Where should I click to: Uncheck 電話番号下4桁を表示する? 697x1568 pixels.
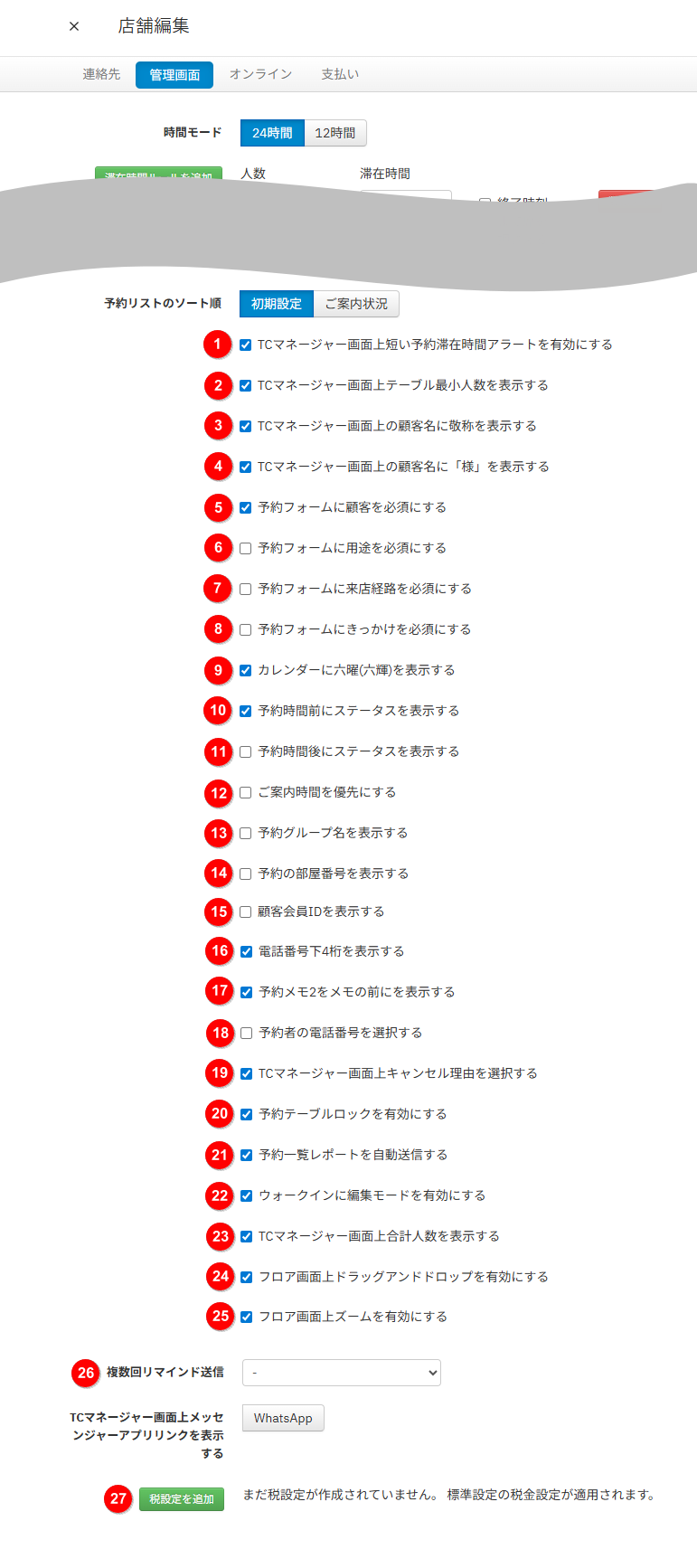coord(246,951)
